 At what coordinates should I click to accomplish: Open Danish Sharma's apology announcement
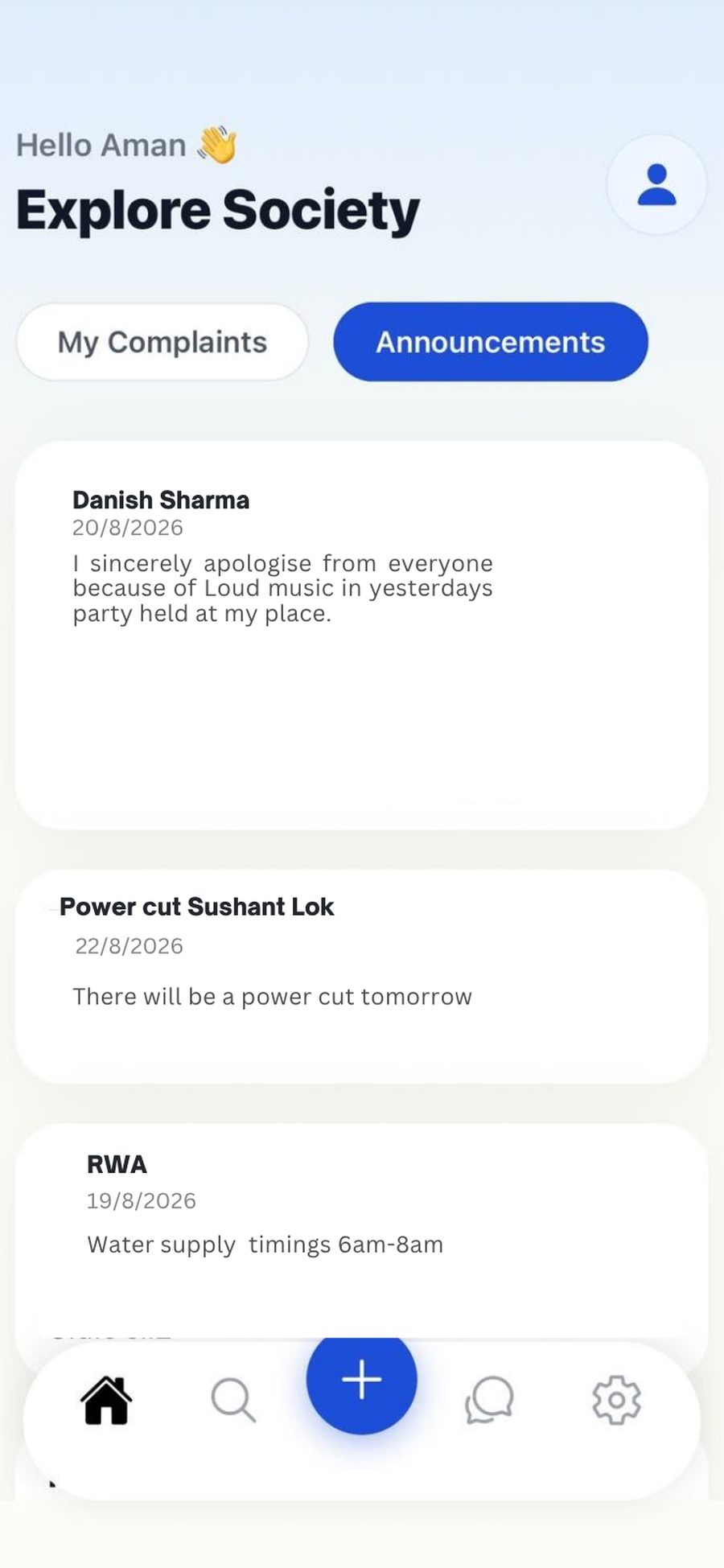361,636
